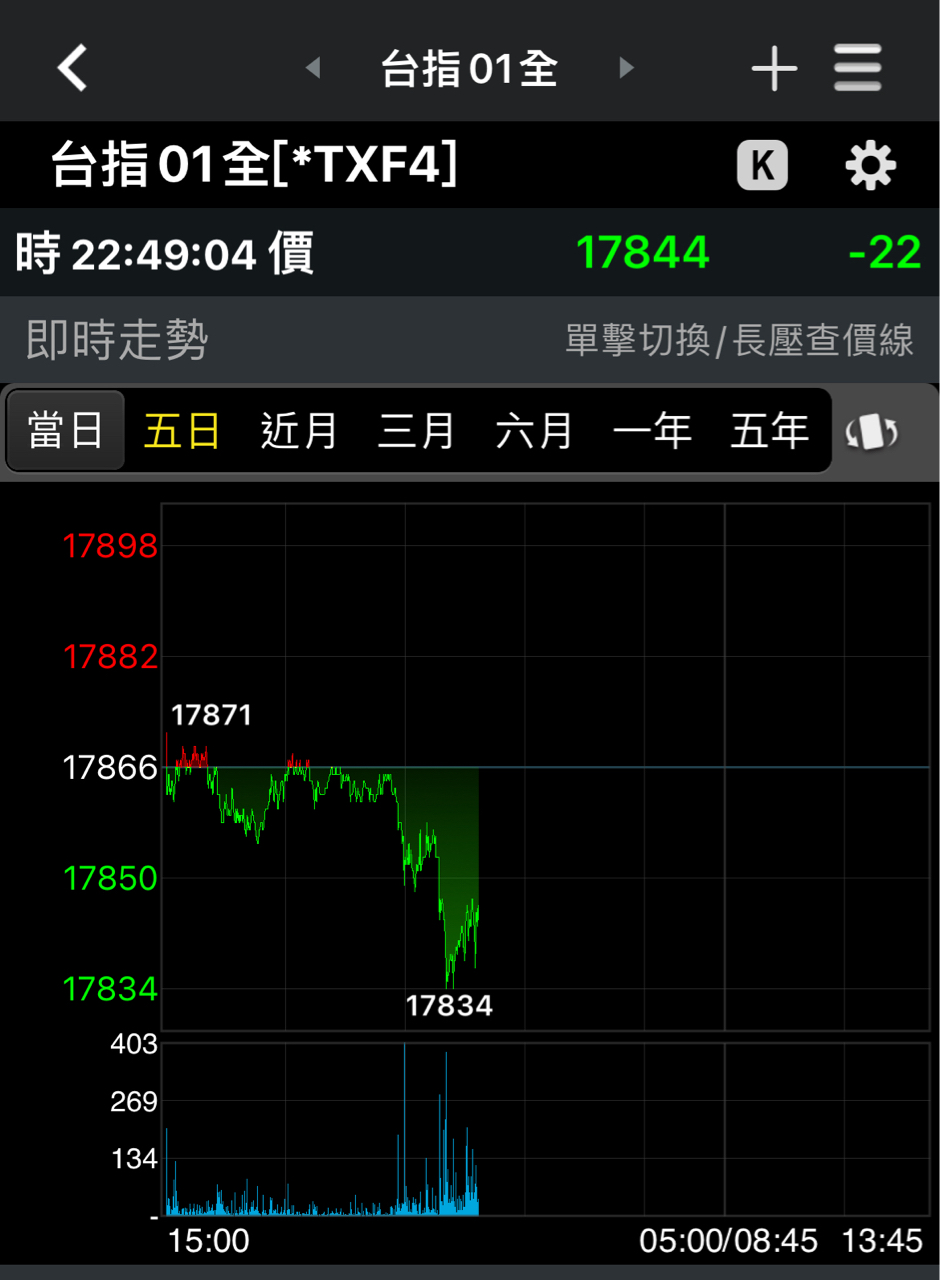Select the next contract with the right arrow
This screenshot has height=1280, width=940.
tap(626, 66)
